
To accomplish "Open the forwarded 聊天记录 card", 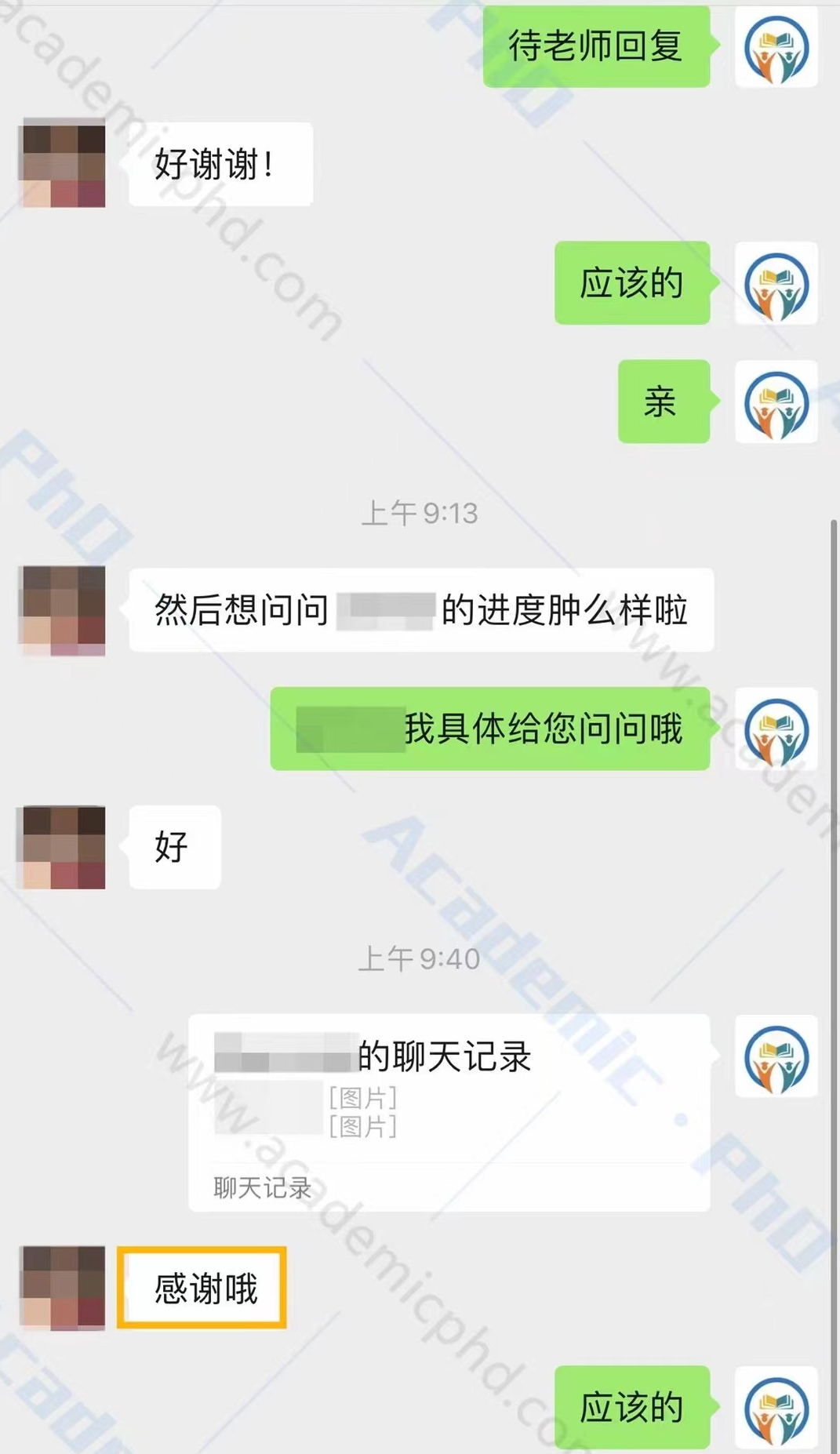I will pos(449,1112).
